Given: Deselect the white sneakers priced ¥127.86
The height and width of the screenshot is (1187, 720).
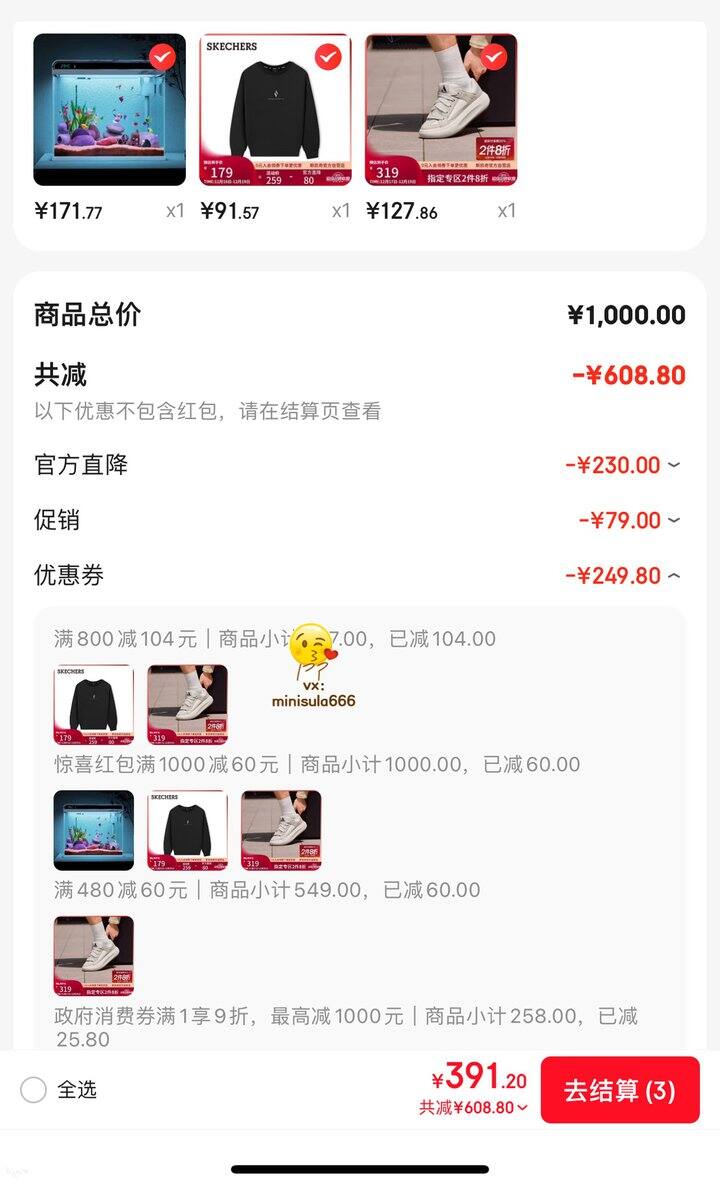Looking at the screenshot, I should 493,57.
